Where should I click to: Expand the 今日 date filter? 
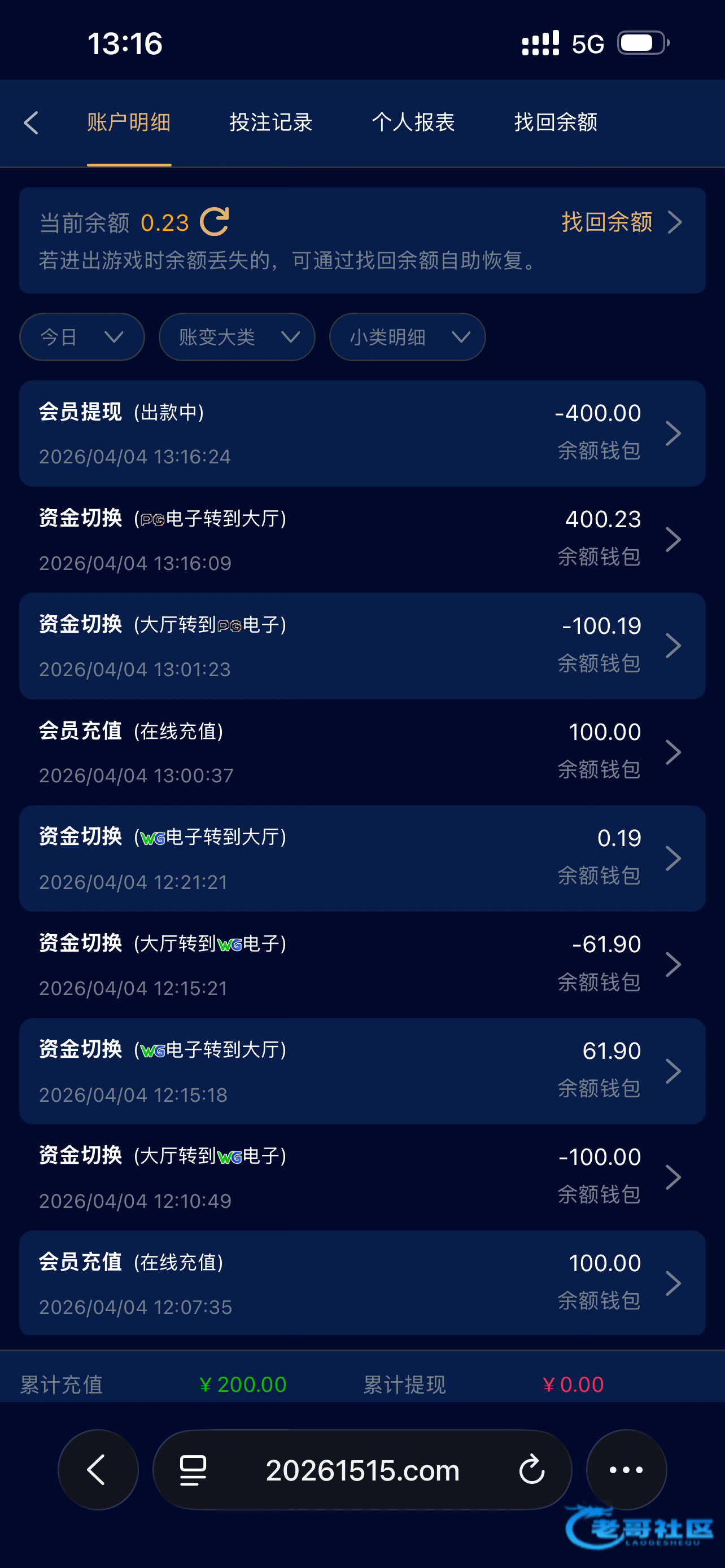(x=82, y=337)
